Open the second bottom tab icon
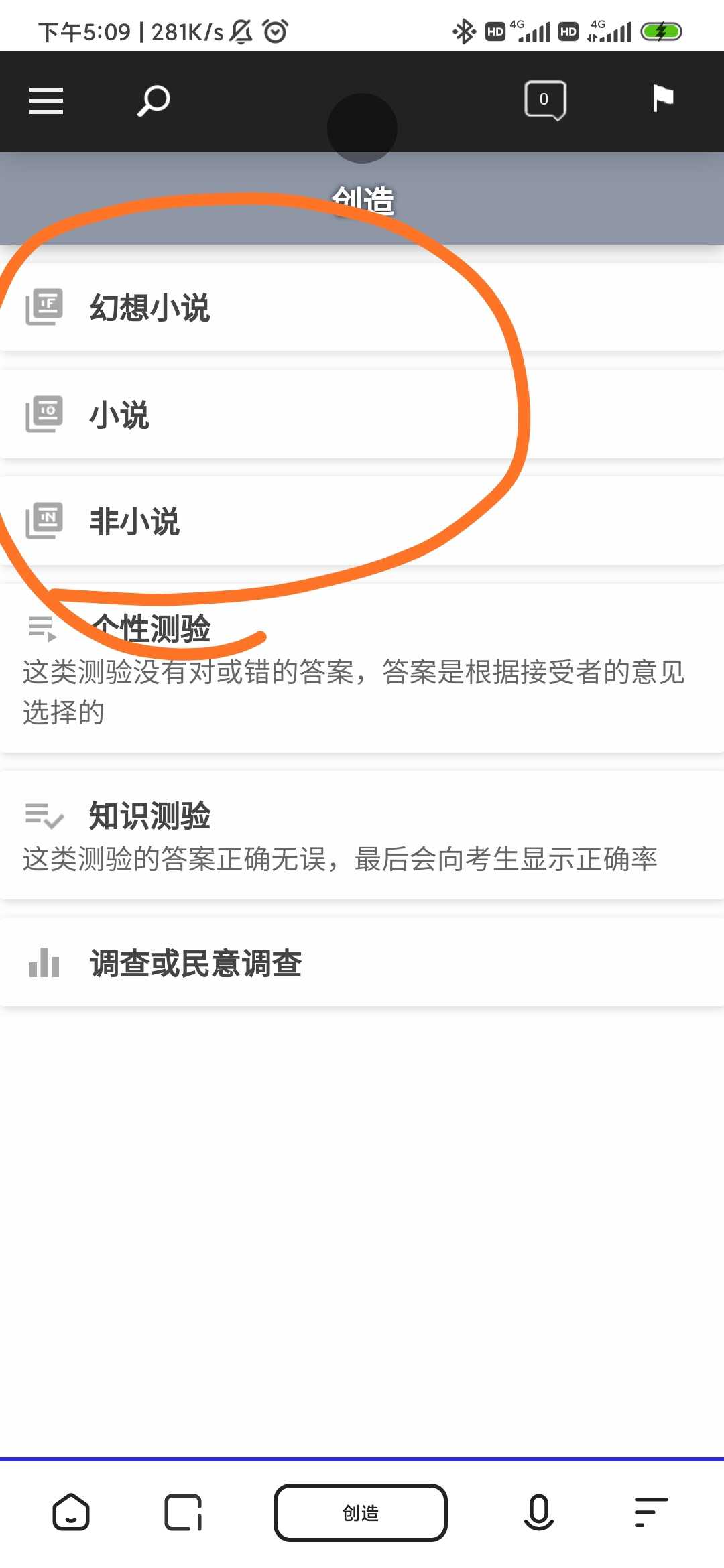 click(183, 1512)
